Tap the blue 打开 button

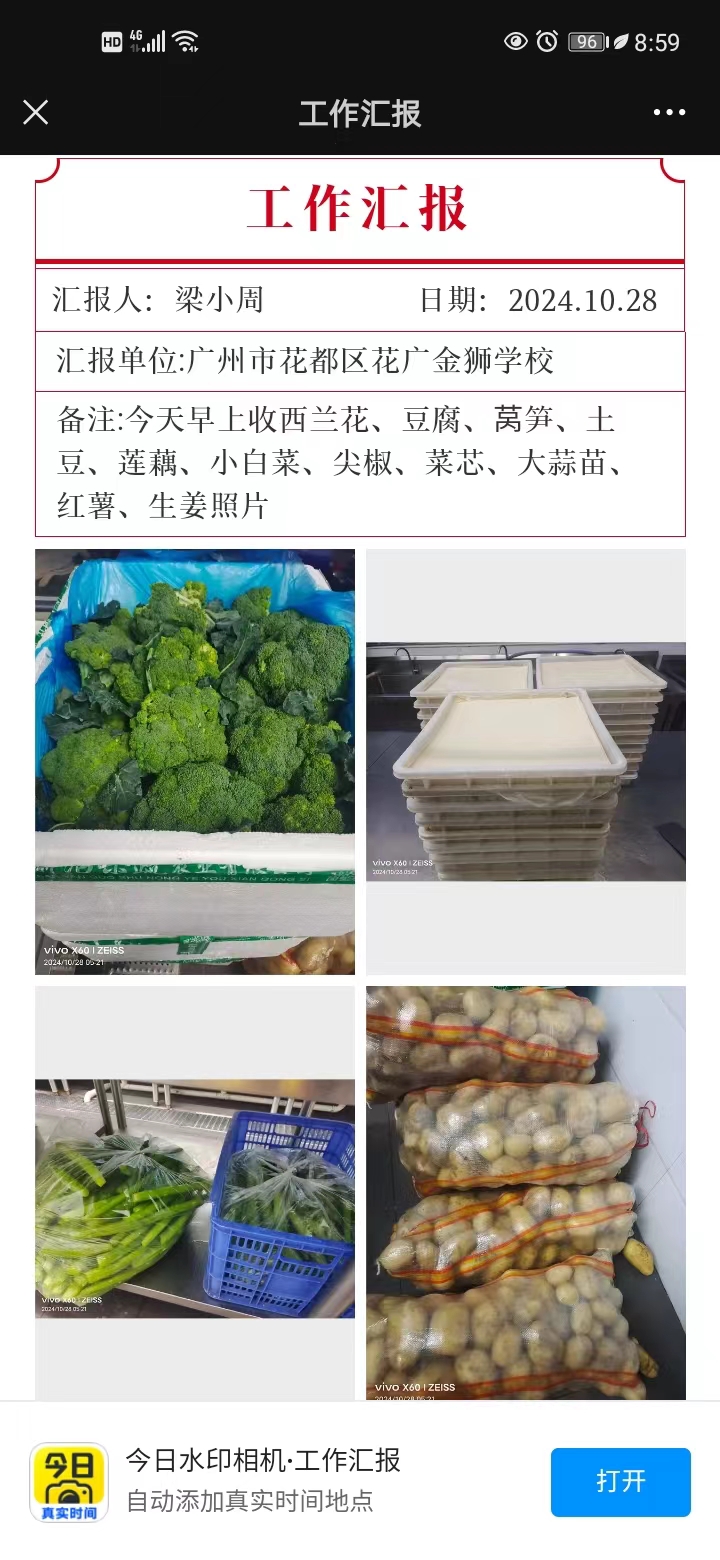(620, 1481)
